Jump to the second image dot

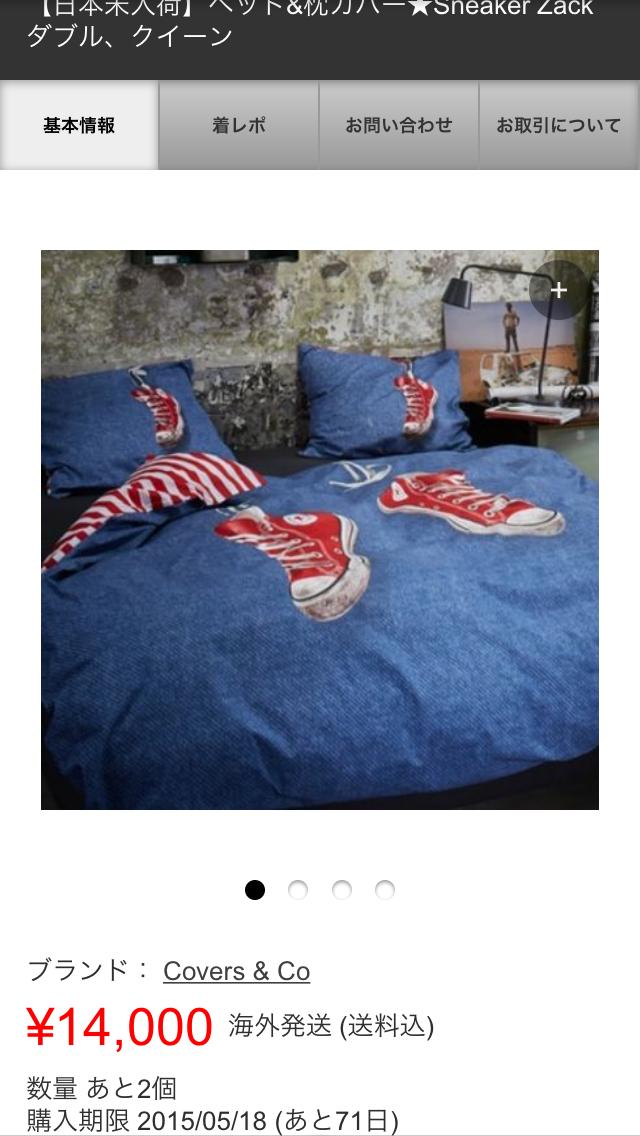tap(298, 890)
